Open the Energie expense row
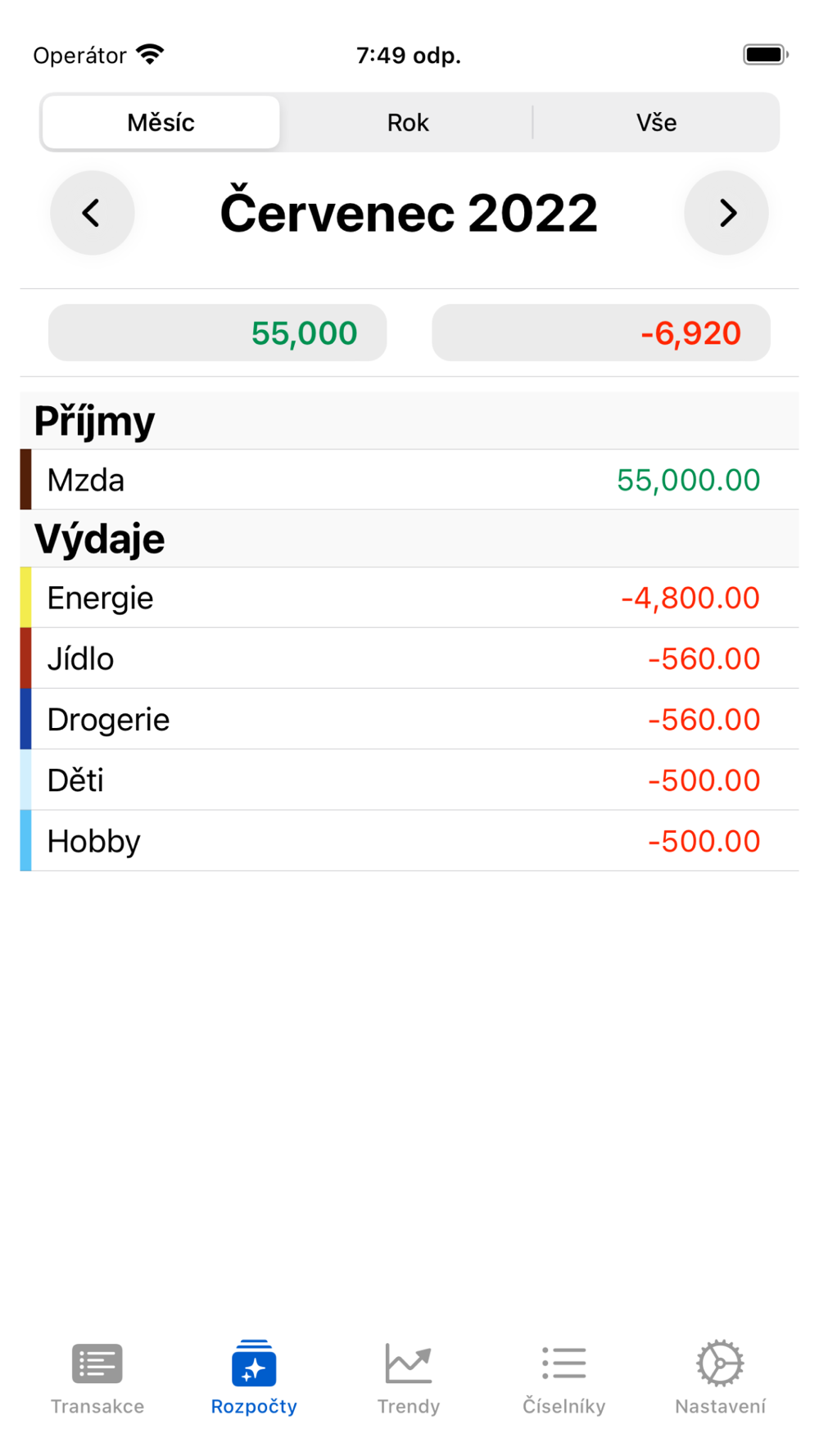Screen dimensions: 819x1456 pyautogui.click(x=409, y=598)
